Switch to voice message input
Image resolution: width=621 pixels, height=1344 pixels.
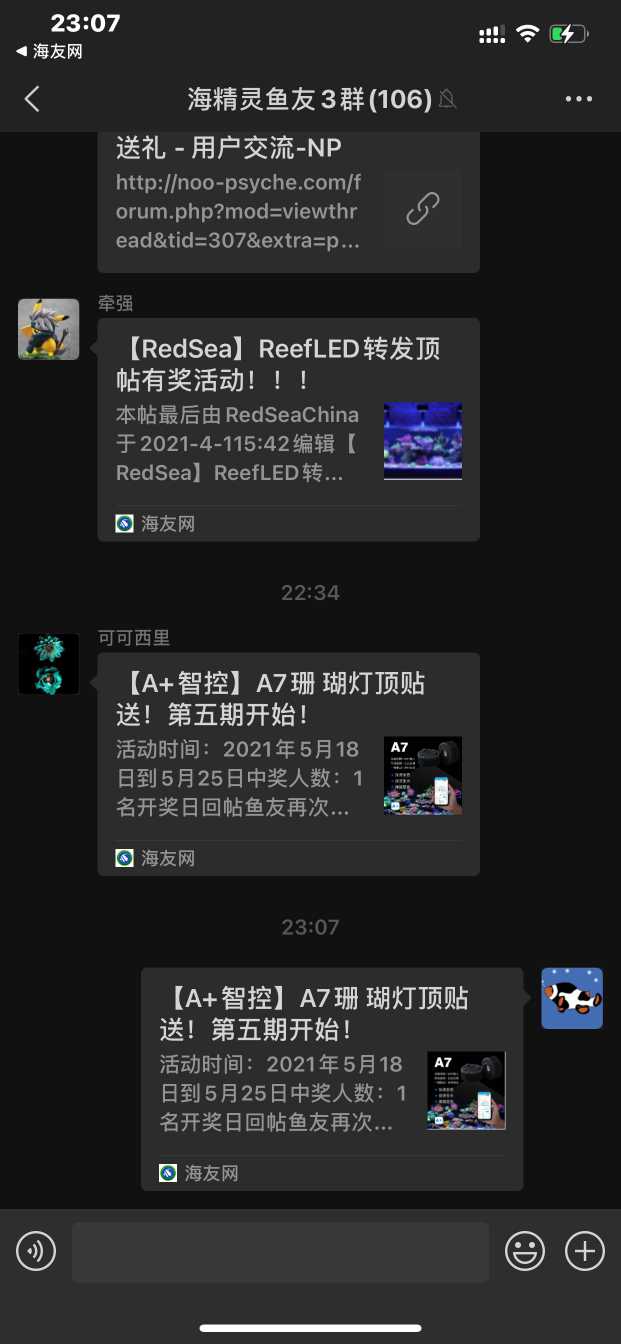[36, 1251]
